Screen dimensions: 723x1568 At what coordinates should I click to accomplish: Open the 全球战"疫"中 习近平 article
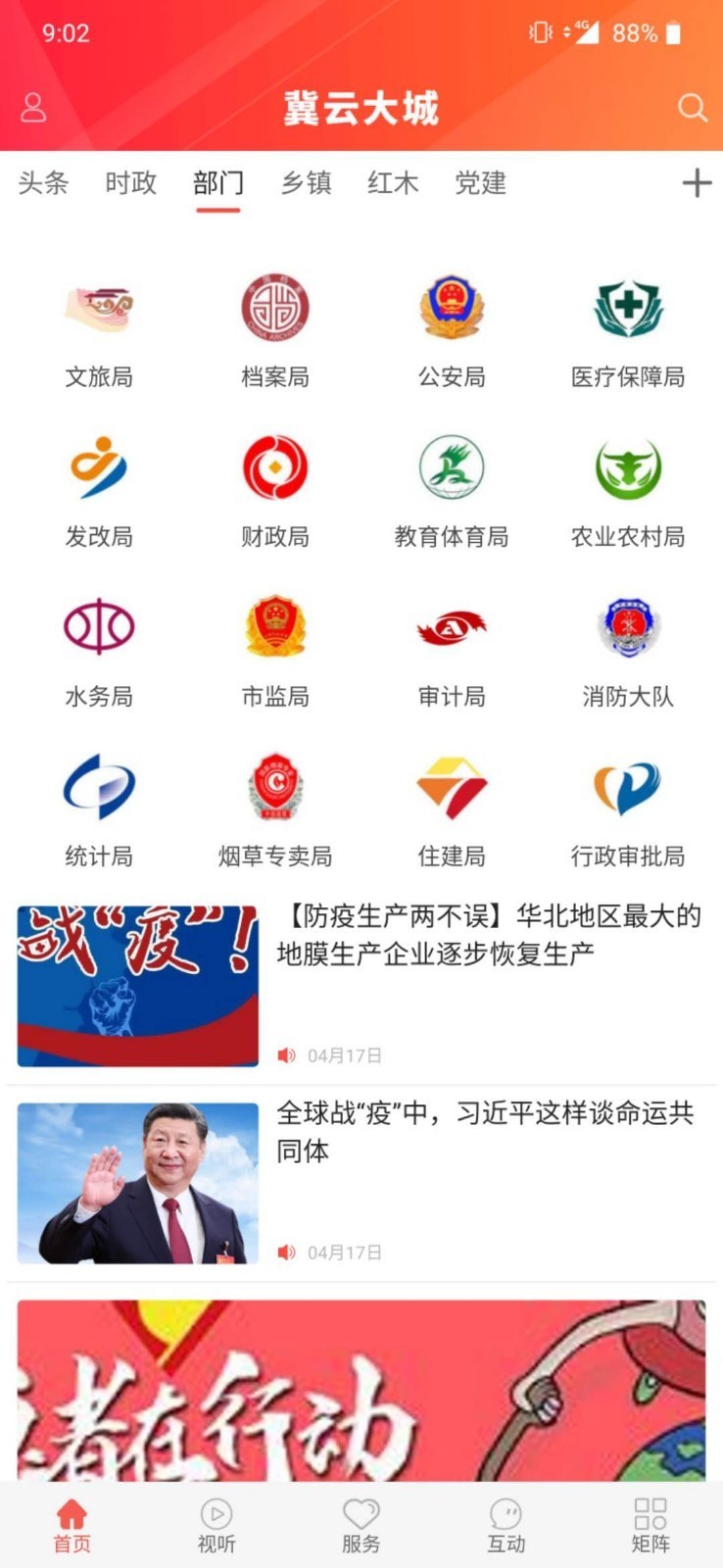point(361,1183)
